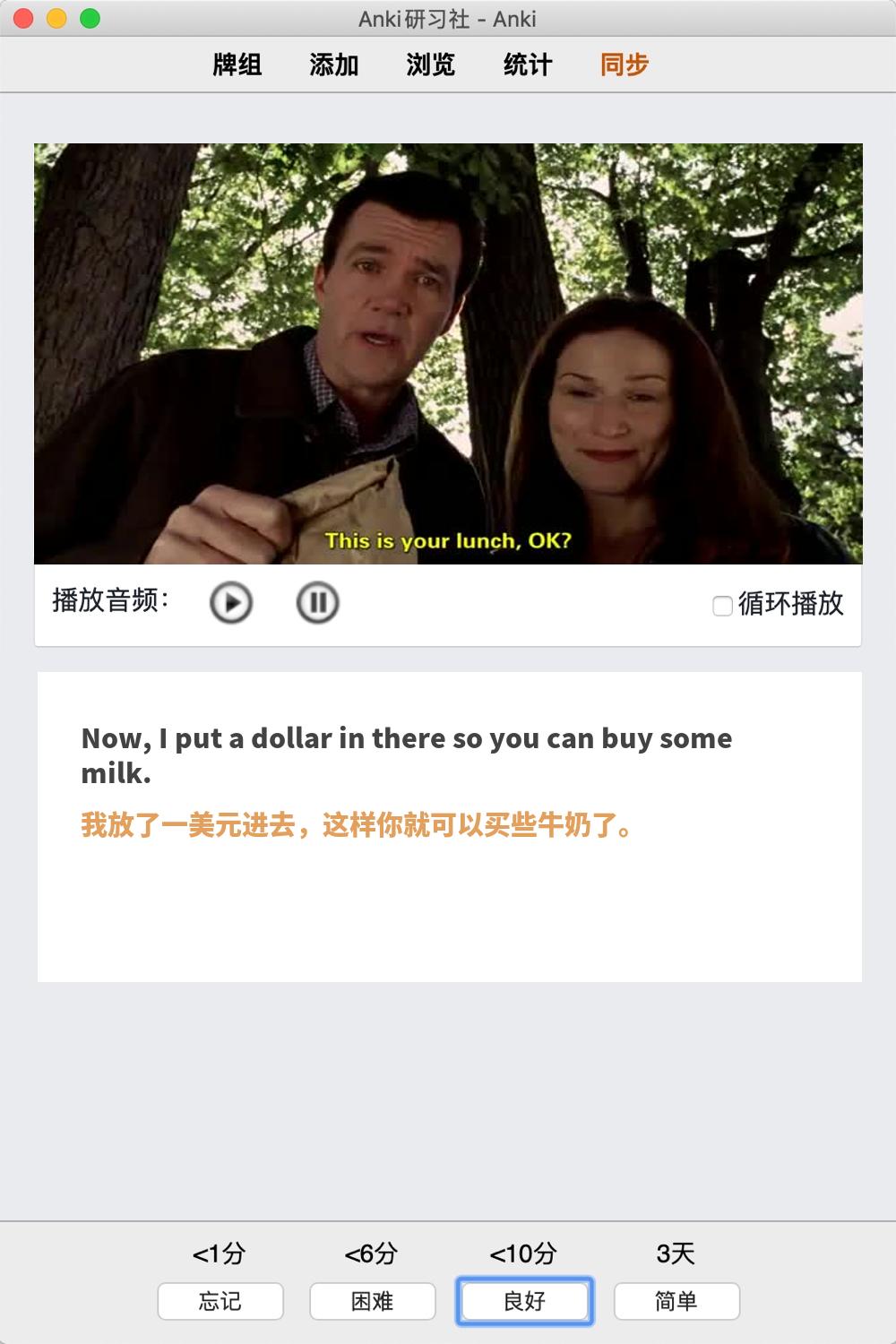Screen dimensions: 896x1344
Task: Sync the collection via 同步
Action: click(x=625, y=65)
